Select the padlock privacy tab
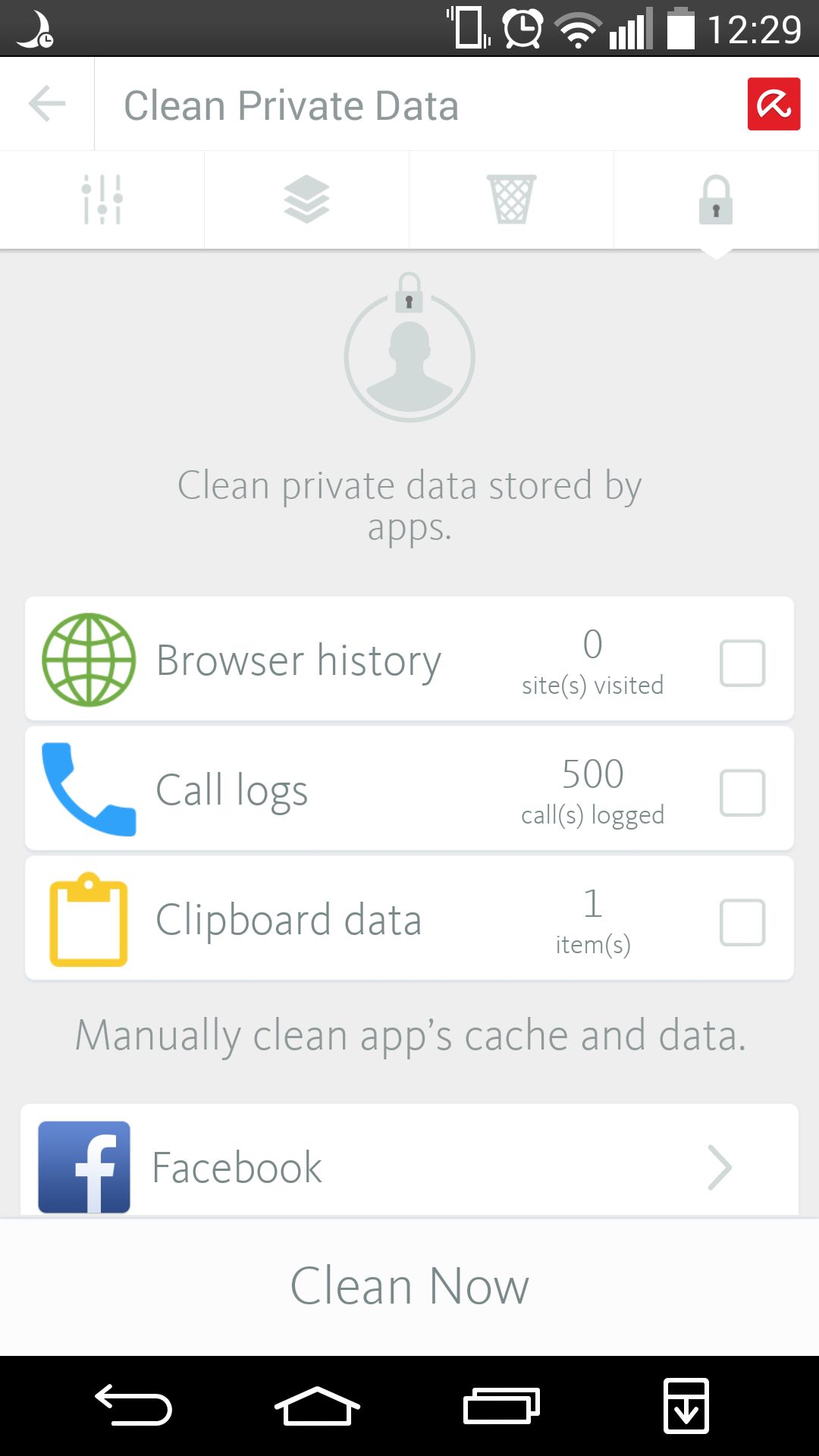 coord(716,199)
